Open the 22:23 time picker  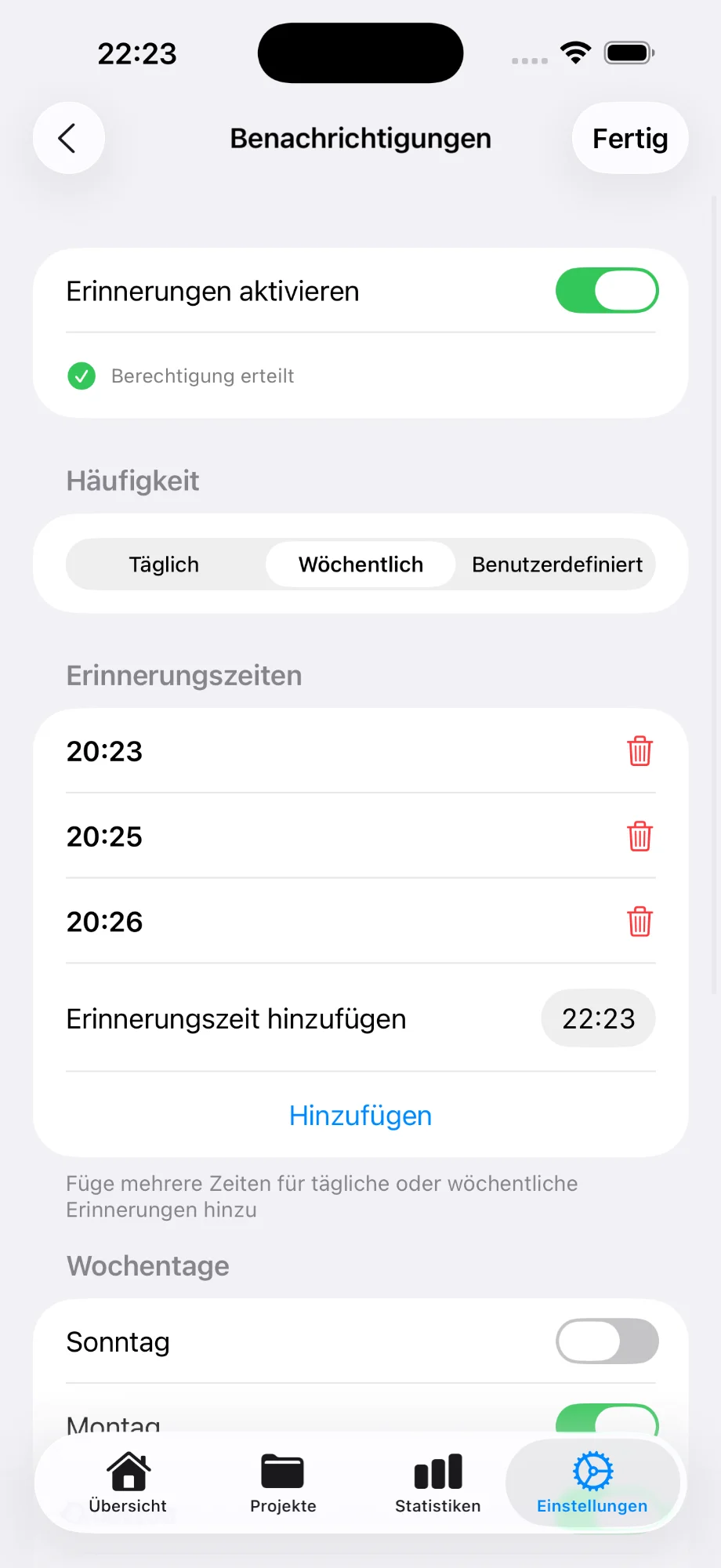[598, 1018]
